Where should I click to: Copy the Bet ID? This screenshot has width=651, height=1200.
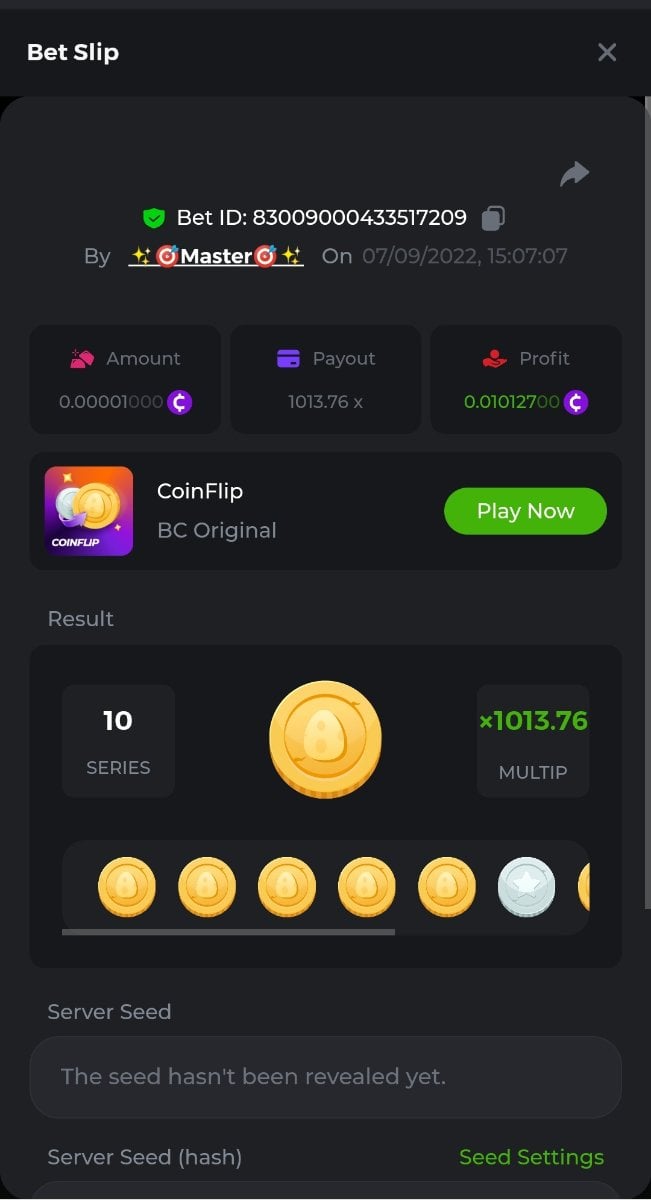coord(493,217)
